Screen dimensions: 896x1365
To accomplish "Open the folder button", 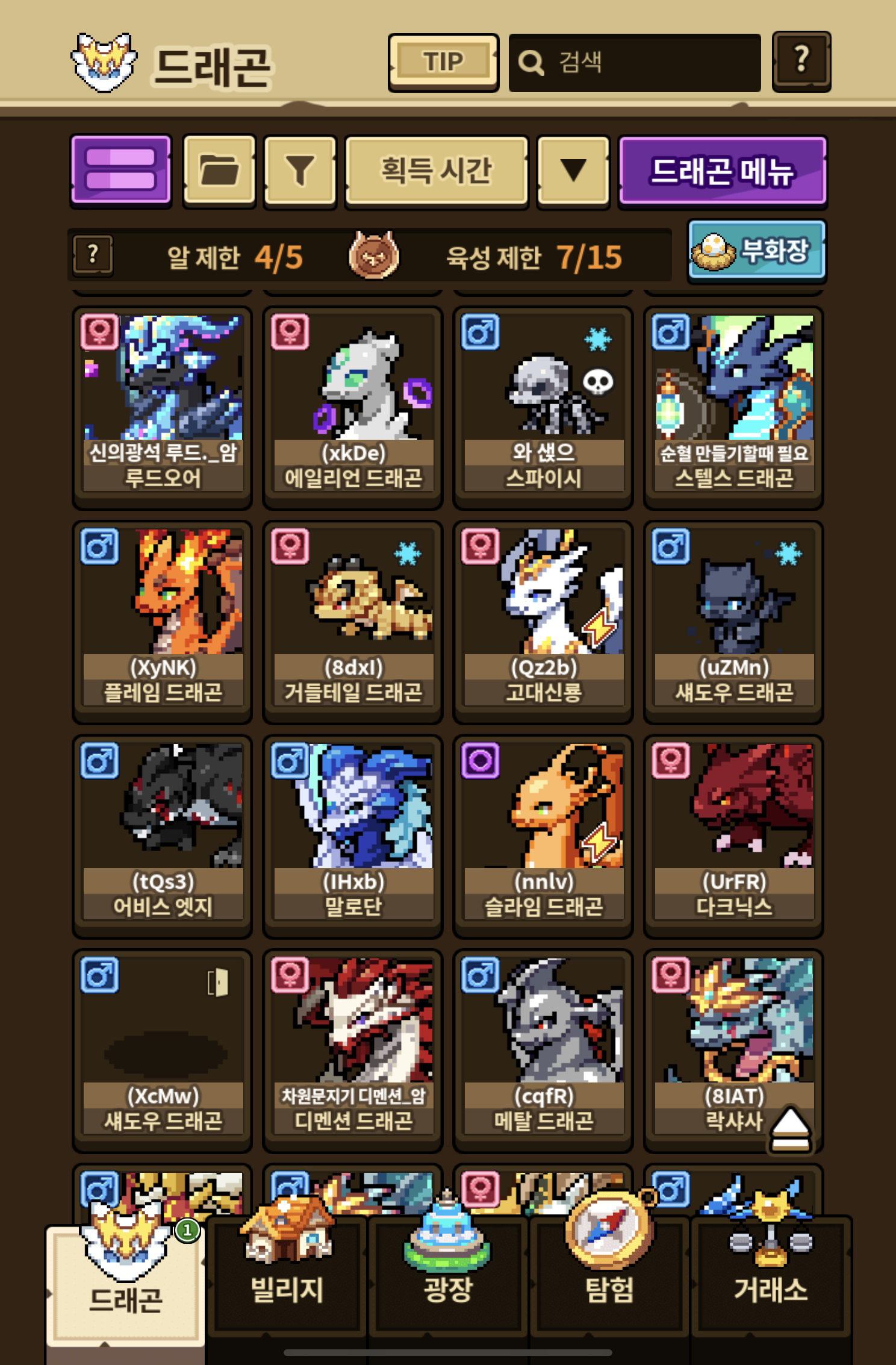I will 219,171.
